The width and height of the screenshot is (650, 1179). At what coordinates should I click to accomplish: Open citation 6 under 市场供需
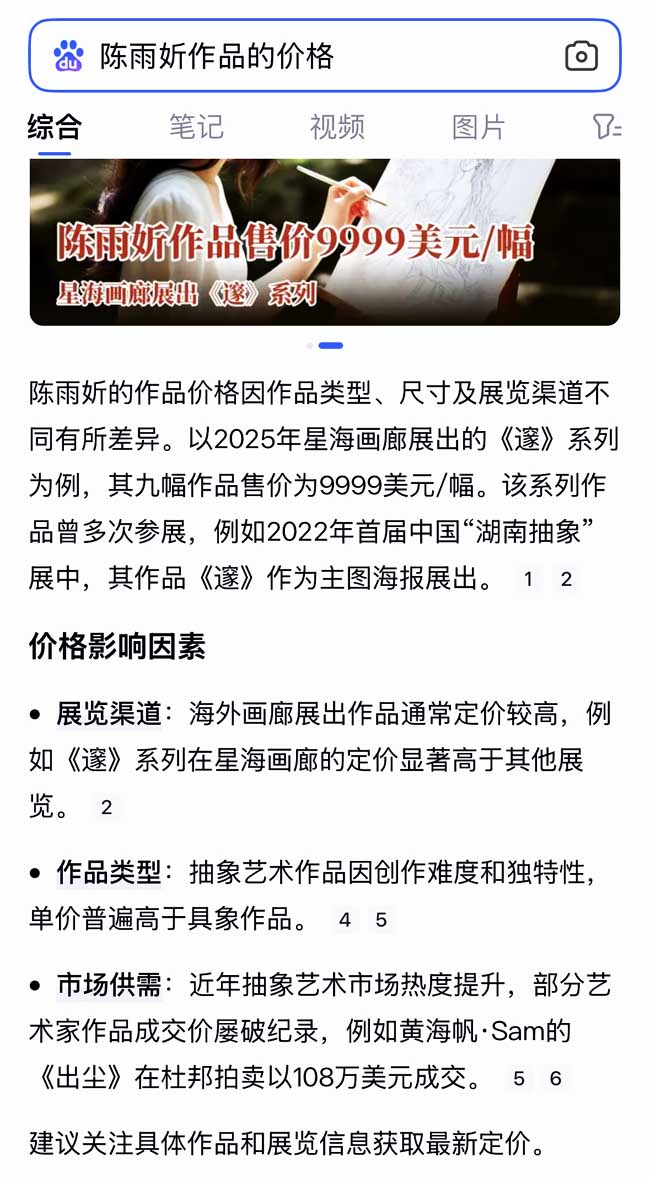[x=556, y=1079]
